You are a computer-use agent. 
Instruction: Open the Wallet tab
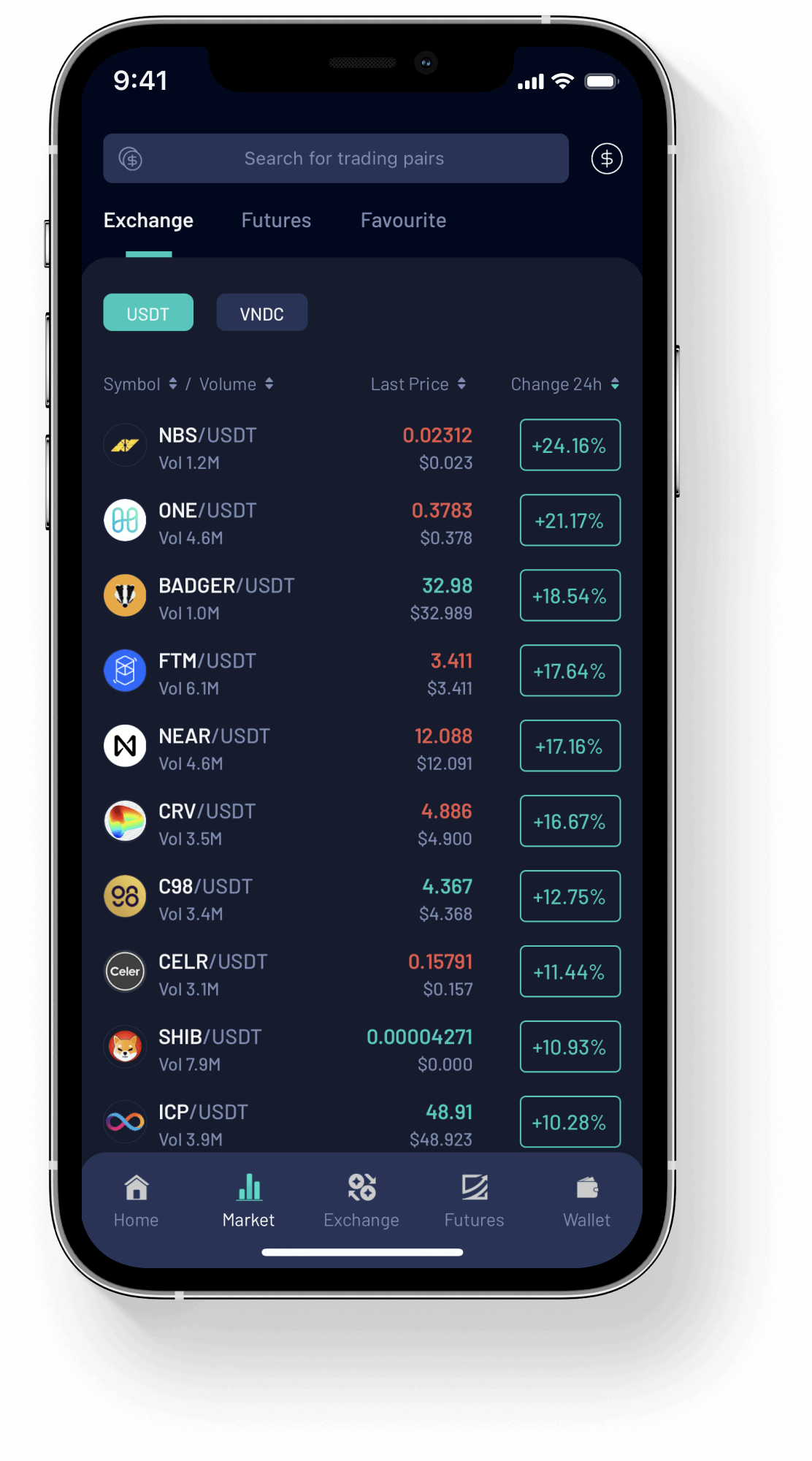tap(586, 1201)
